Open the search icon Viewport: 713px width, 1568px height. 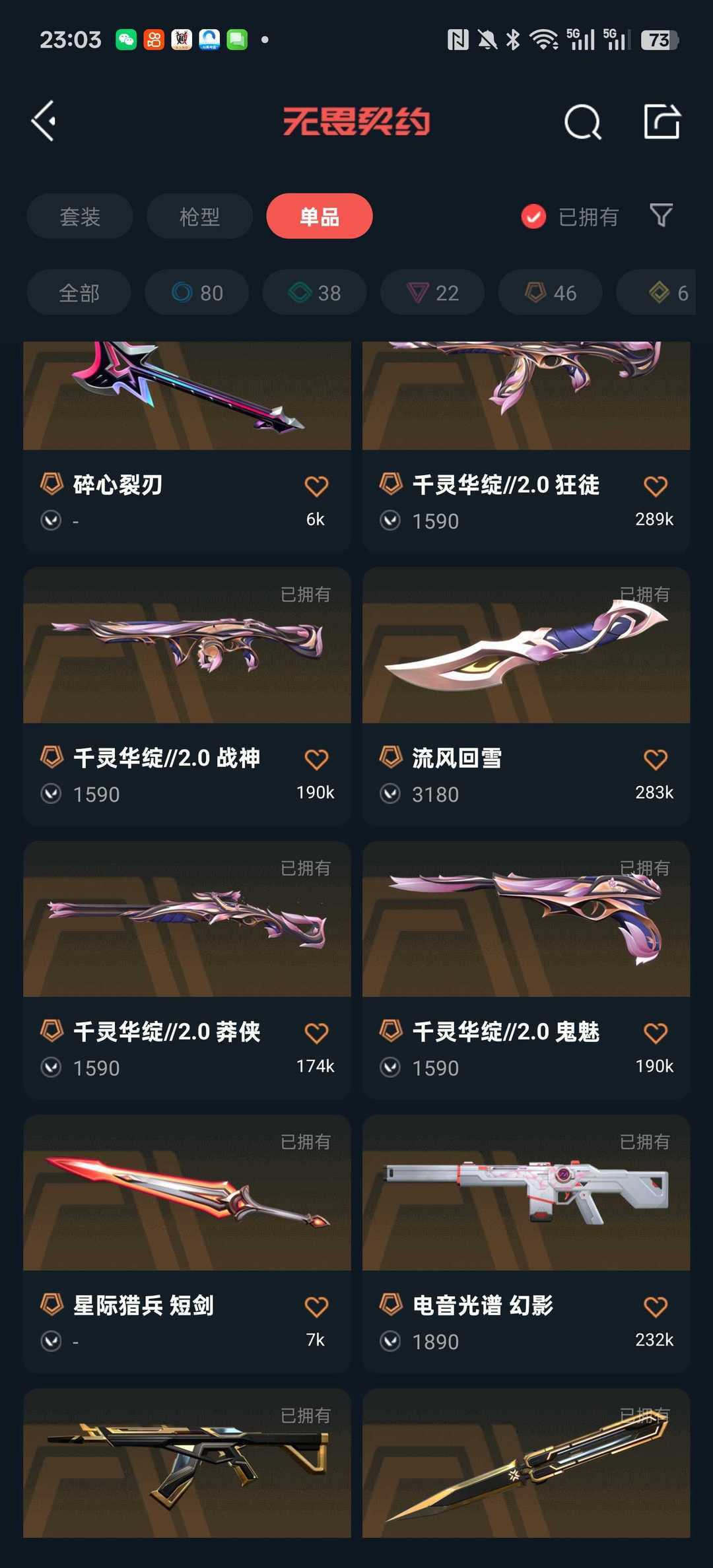point(582,122)
